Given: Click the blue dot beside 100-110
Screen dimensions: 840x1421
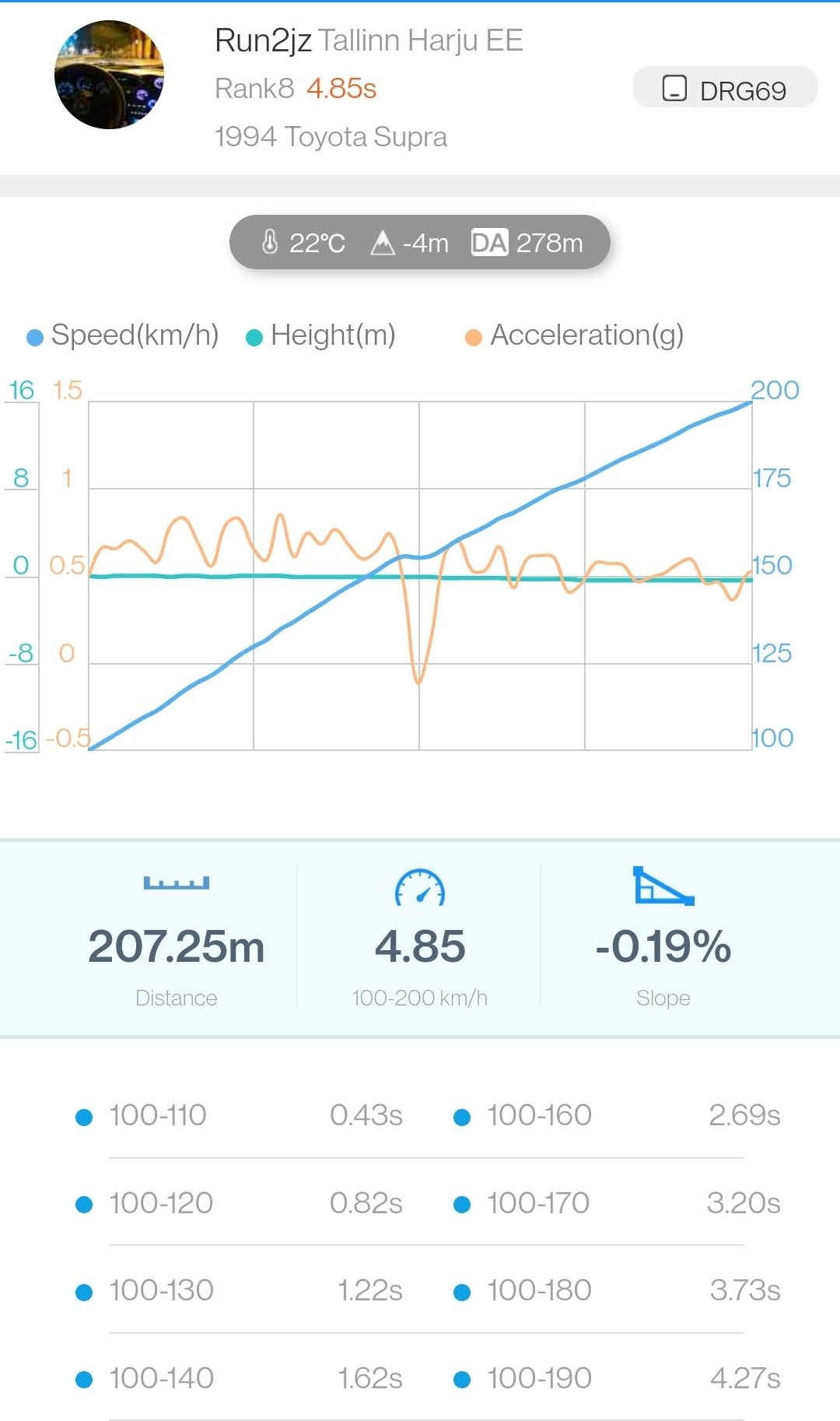Looking at the screenshot, I should tap(82, 1116).
